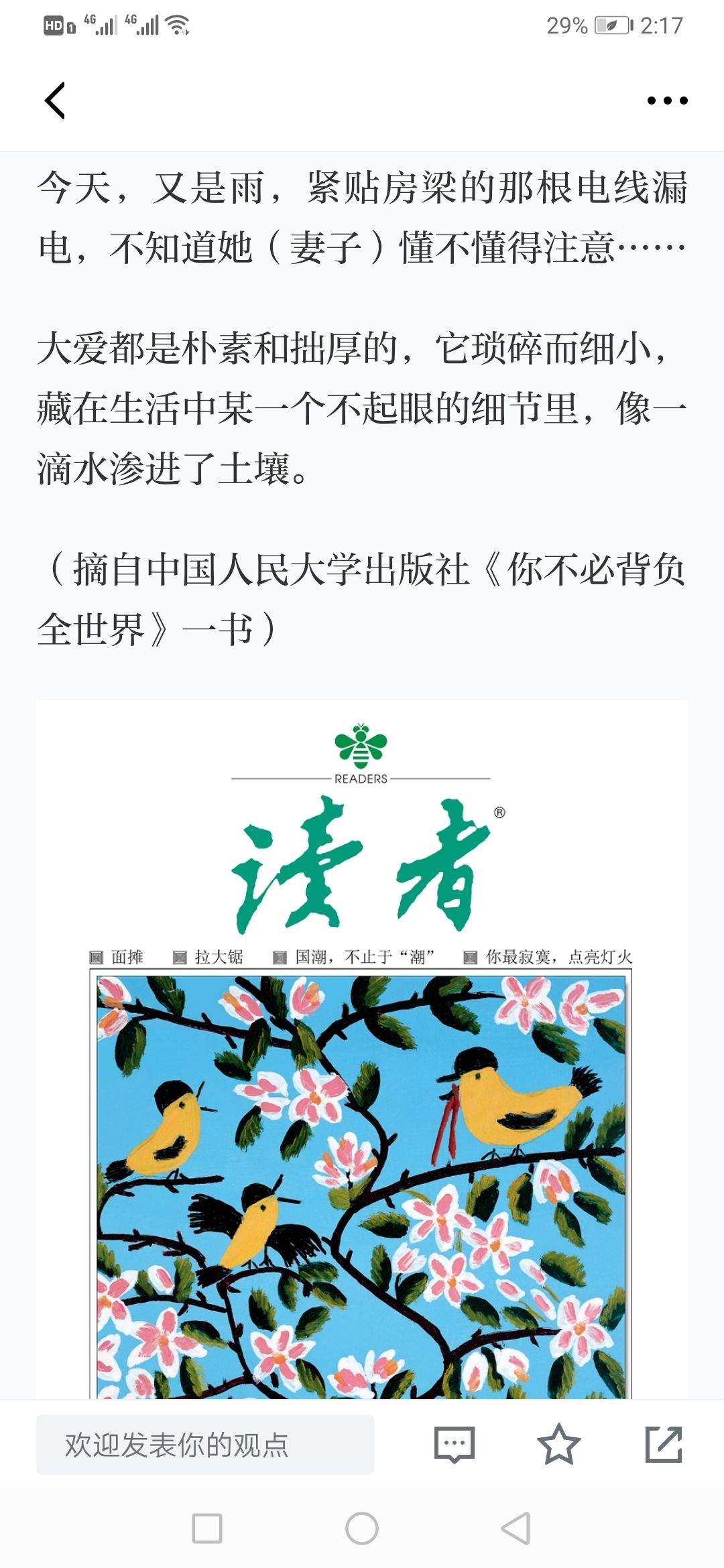This screenshot has width=724, height=1568.
Task: Tap the comment field 欢迎发表你的观点
Action: pos(205,1445)
